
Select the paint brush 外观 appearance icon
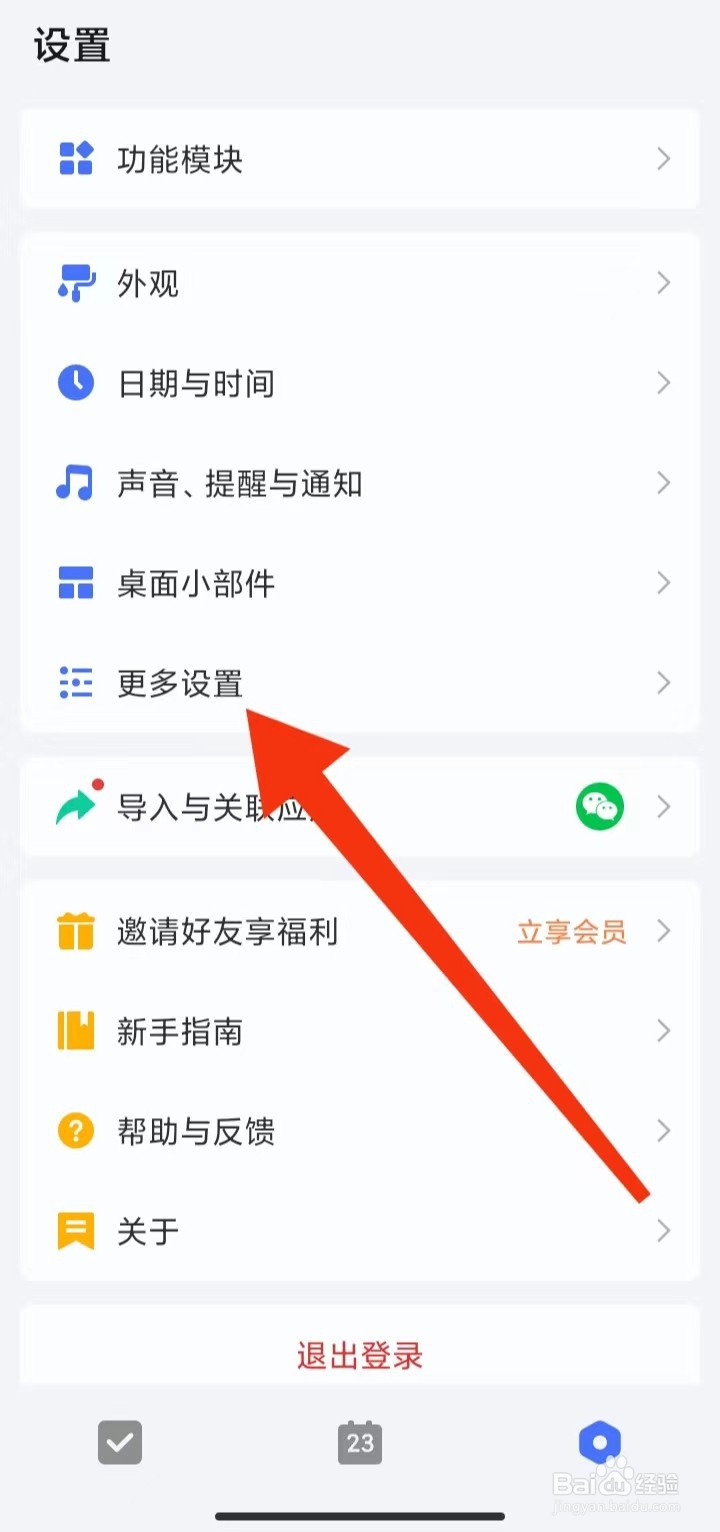tap(75, 283)
